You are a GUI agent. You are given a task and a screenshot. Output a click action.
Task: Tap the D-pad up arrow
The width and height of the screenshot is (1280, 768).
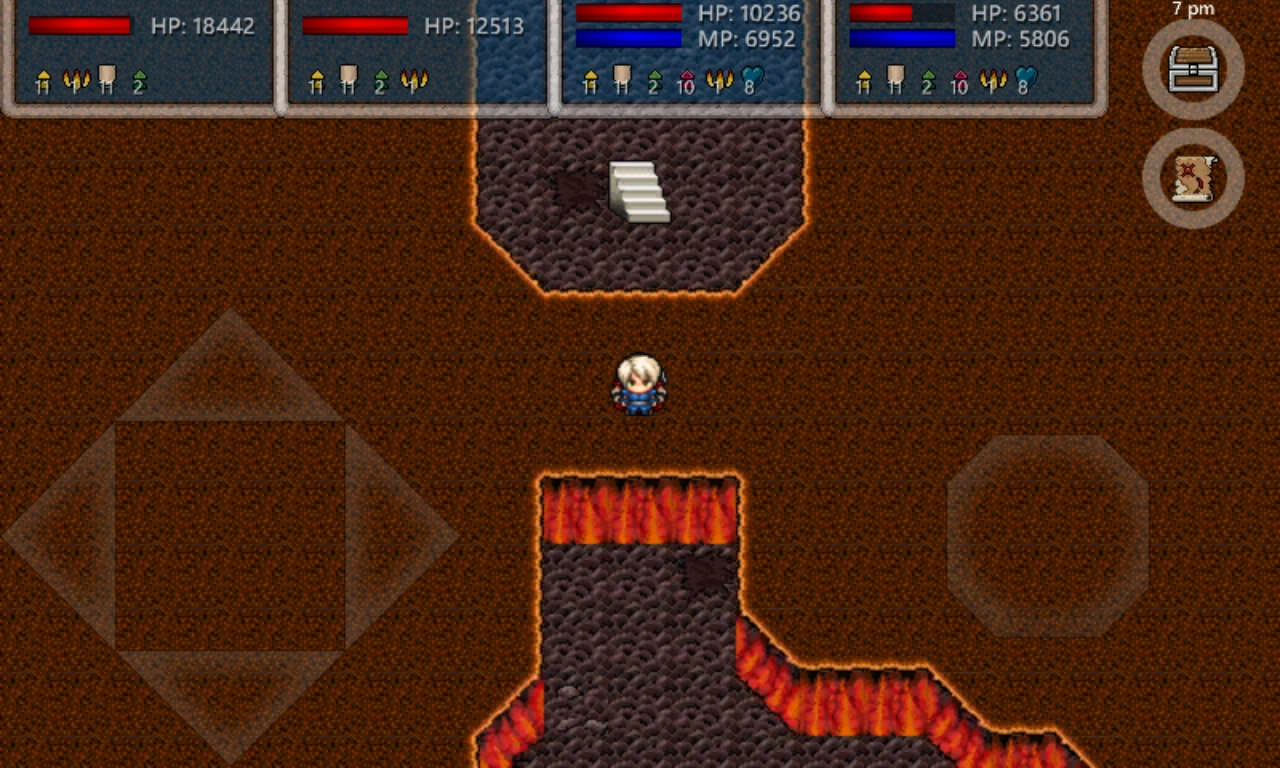coord(230,368)
